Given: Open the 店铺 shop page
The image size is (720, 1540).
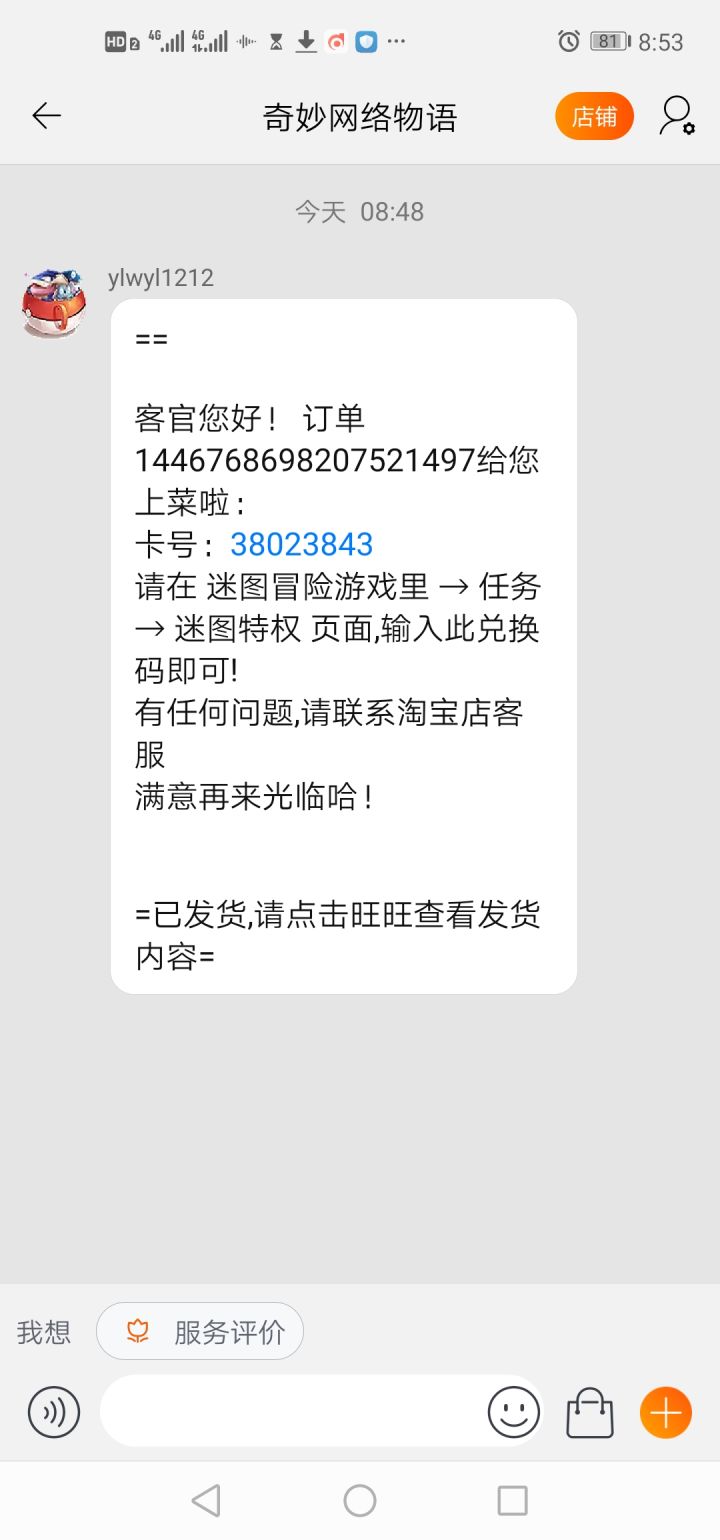Looking at the screenshot, I should point(594,116).
